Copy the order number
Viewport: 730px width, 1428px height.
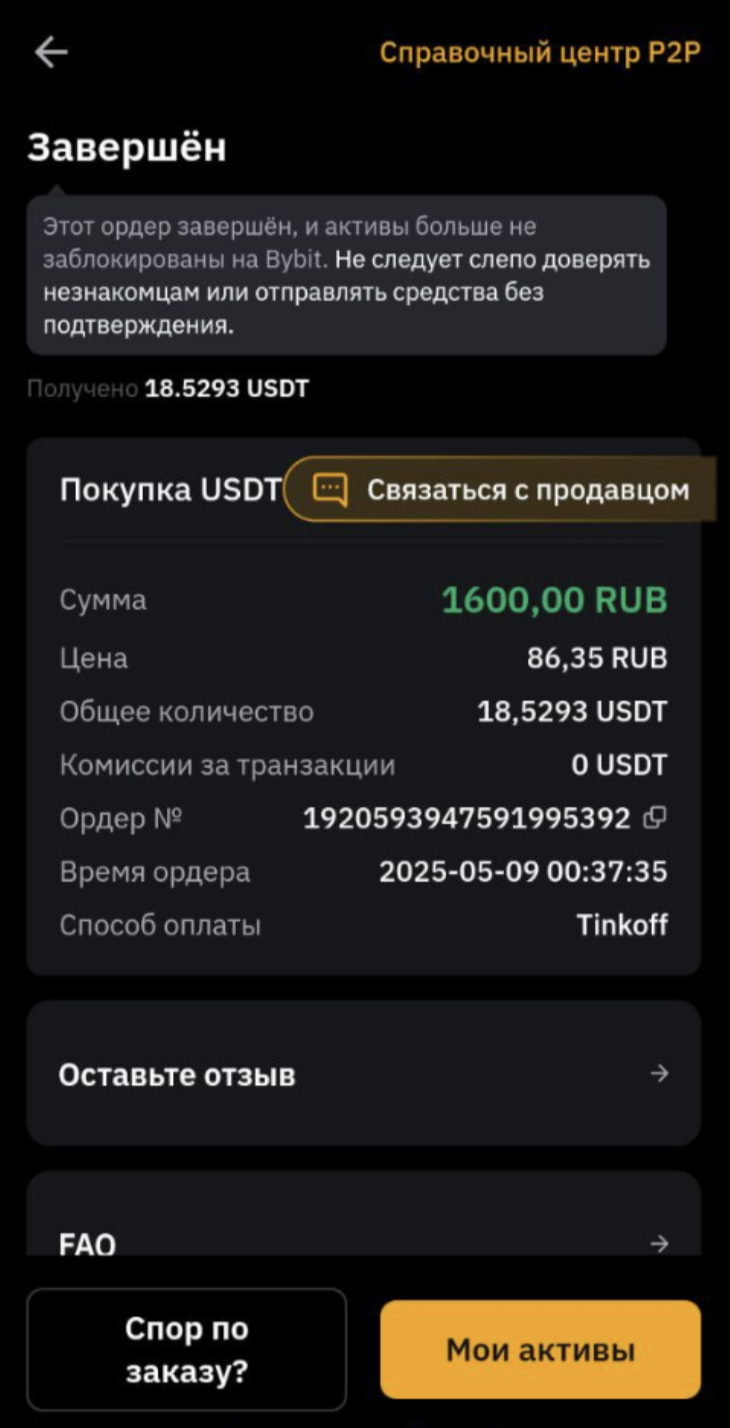655,818
